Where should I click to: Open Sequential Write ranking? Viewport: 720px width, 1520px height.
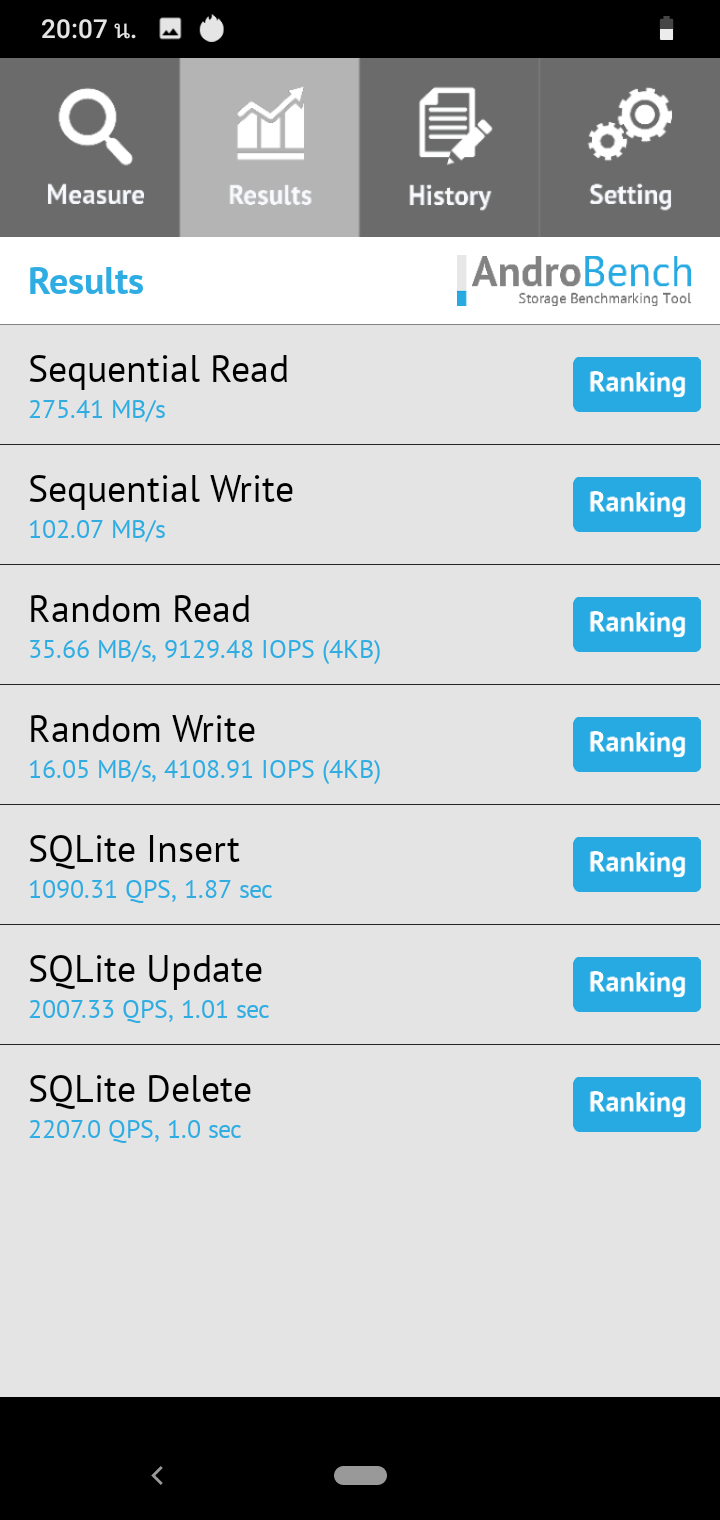(x=636, y=504)
